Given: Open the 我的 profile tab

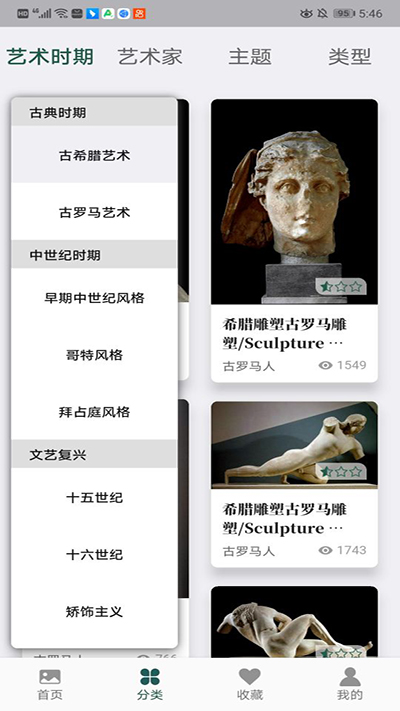Looking at the screenshot, I should point(350,684).
